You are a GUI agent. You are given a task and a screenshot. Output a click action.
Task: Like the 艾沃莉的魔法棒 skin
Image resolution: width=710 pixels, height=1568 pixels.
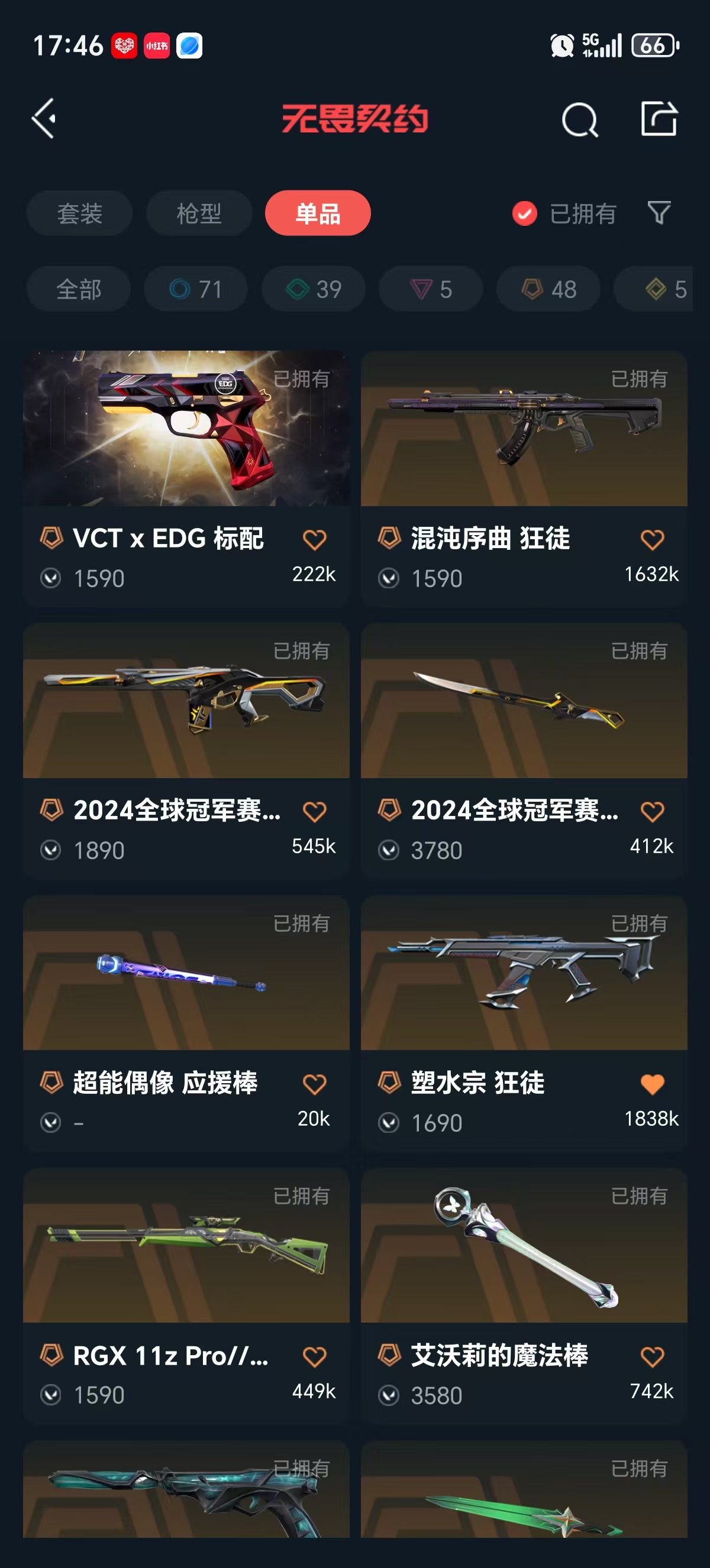click(x=651, y=1356)
